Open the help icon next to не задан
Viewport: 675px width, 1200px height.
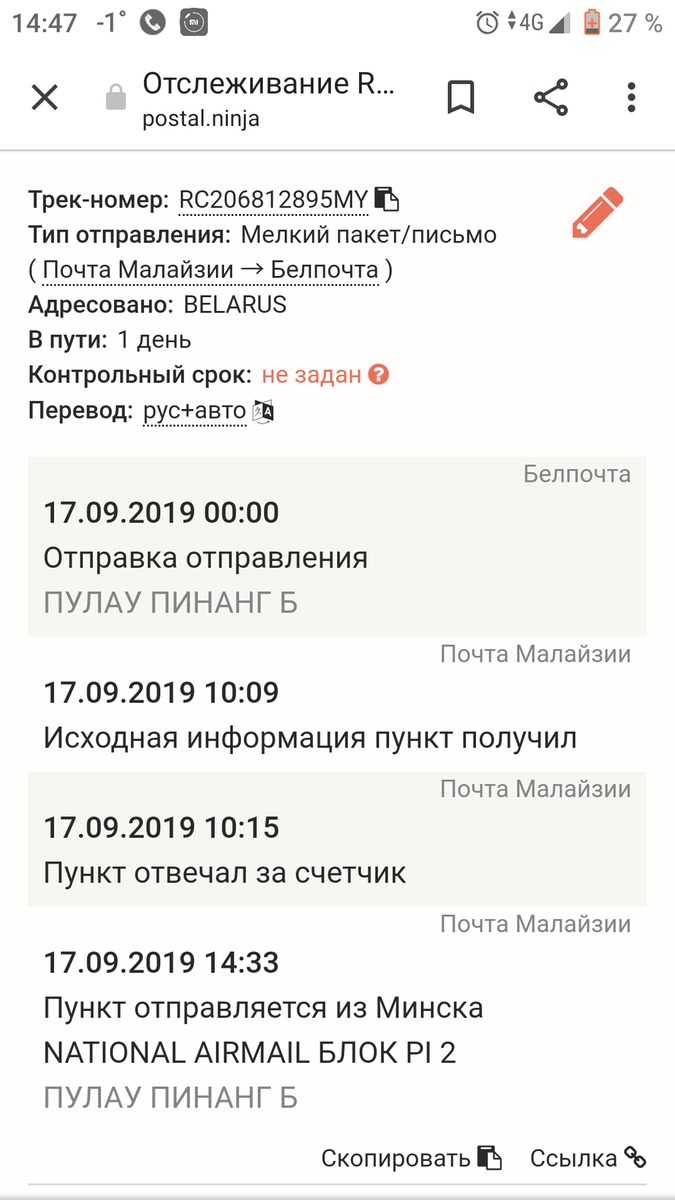point(378,375)
